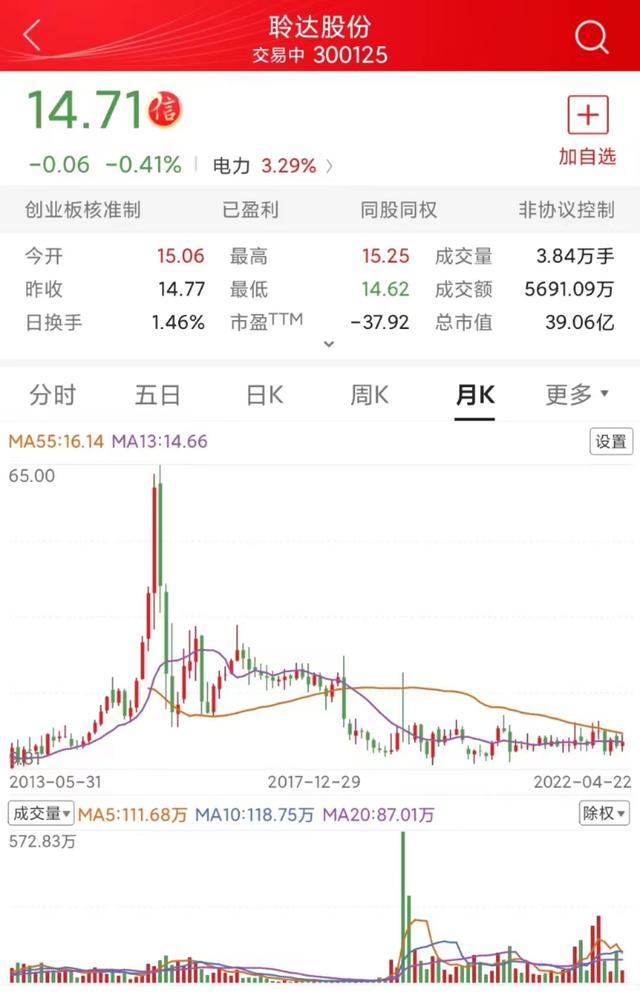Open chart 设置 settings
Screen dimensions: 640x995
(610, 441)
